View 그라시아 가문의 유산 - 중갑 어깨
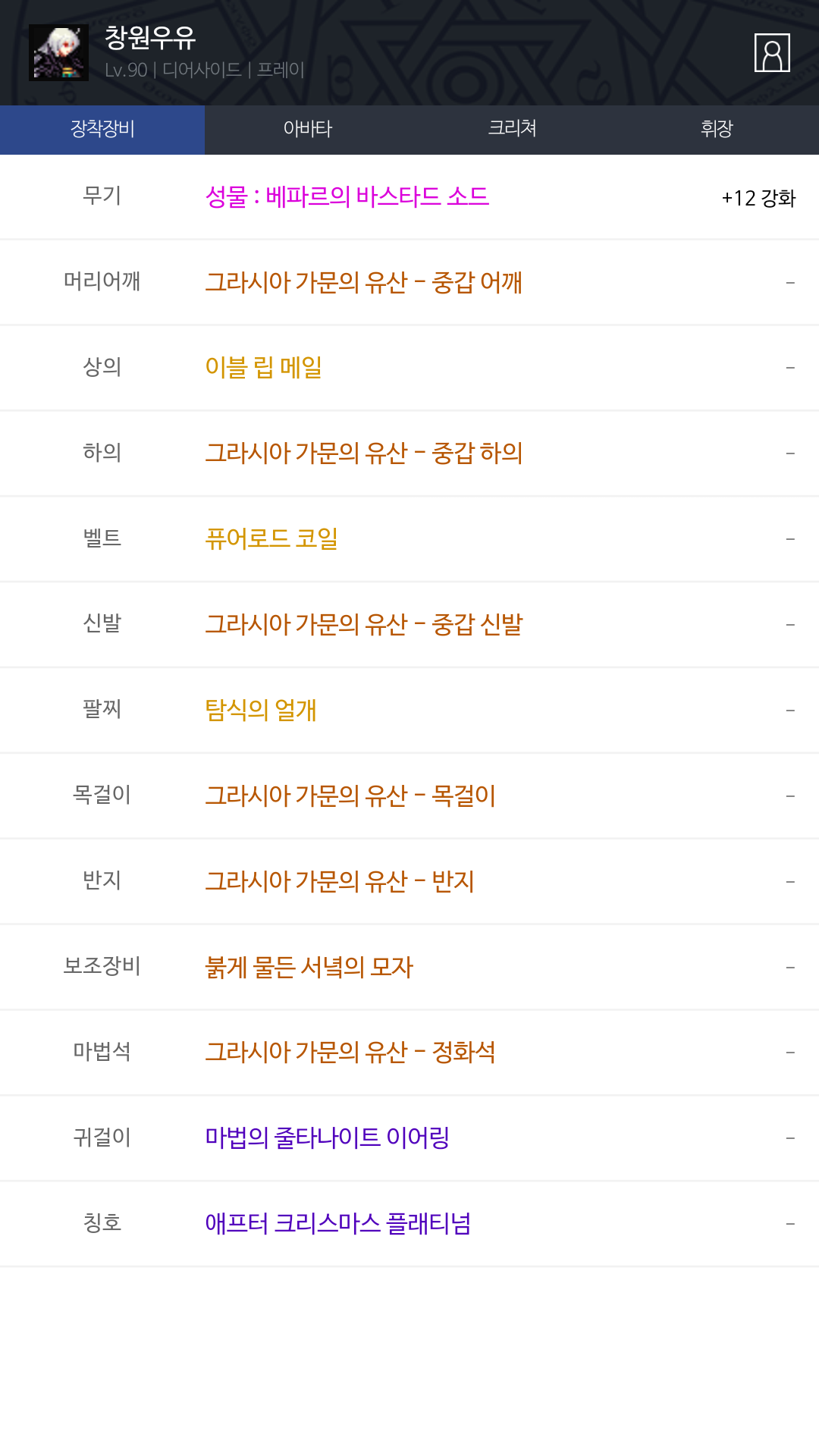The image size is (819, 1456). 364,283
